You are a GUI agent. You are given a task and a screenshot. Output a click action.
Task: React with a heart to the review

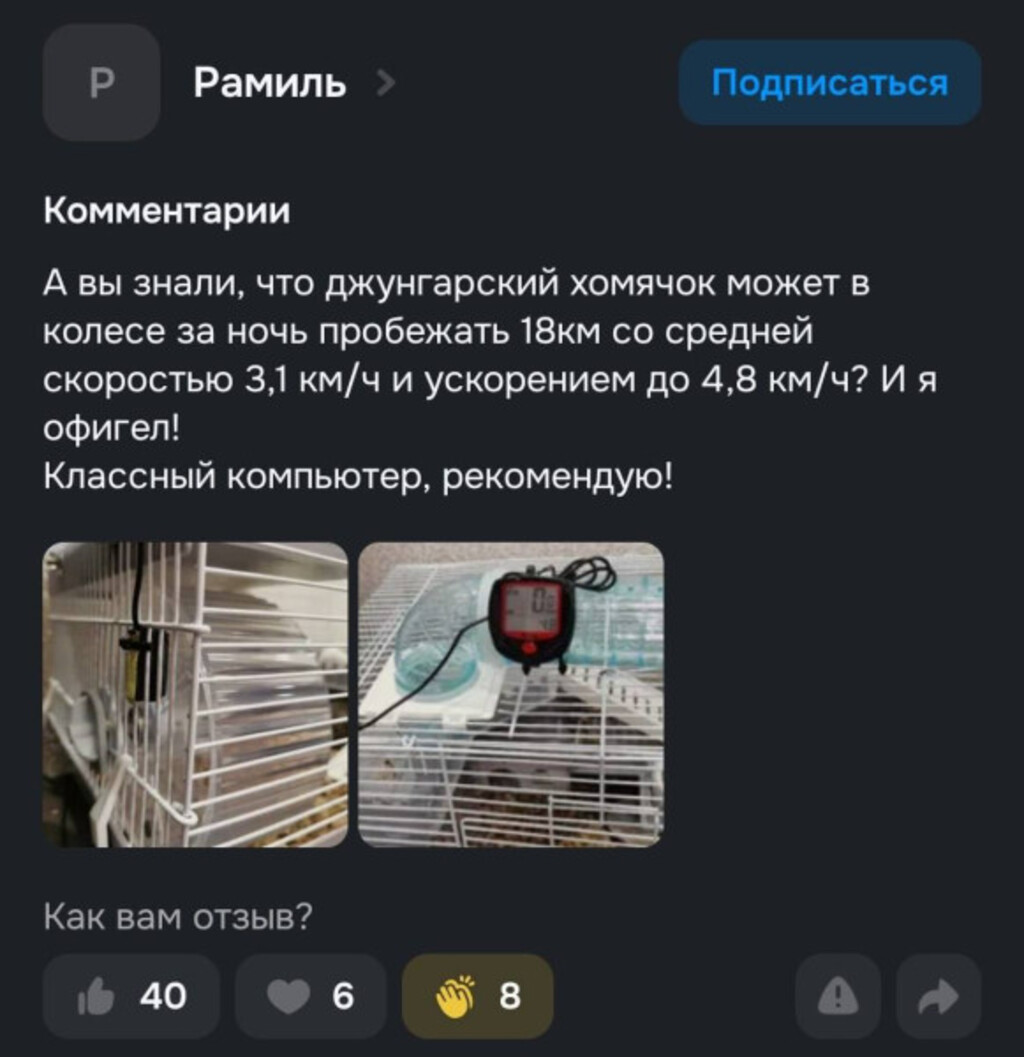click(311, 996)
